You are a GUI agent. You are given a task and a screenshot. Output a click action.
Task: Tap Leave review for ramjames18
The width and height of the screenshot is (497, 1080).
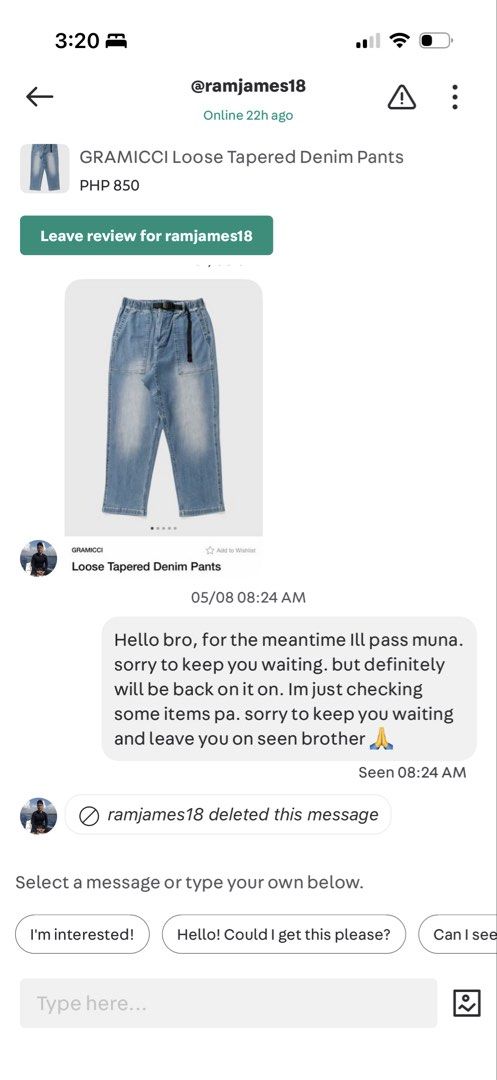tap(147, 236)
